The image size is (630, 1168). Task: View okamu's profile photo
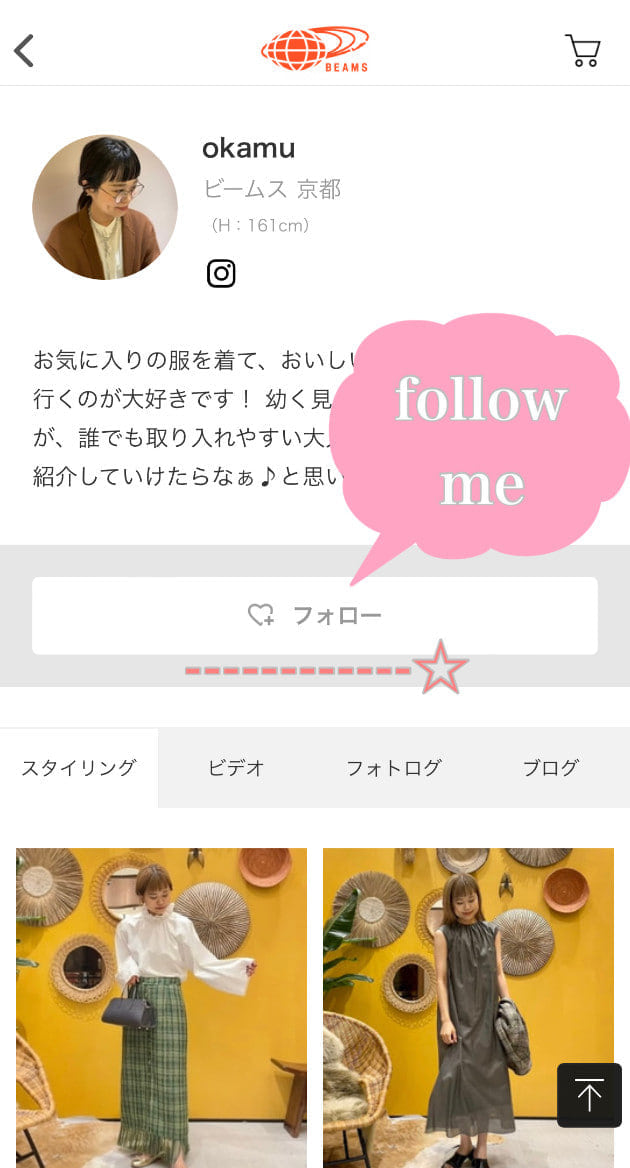coord(105,207)
